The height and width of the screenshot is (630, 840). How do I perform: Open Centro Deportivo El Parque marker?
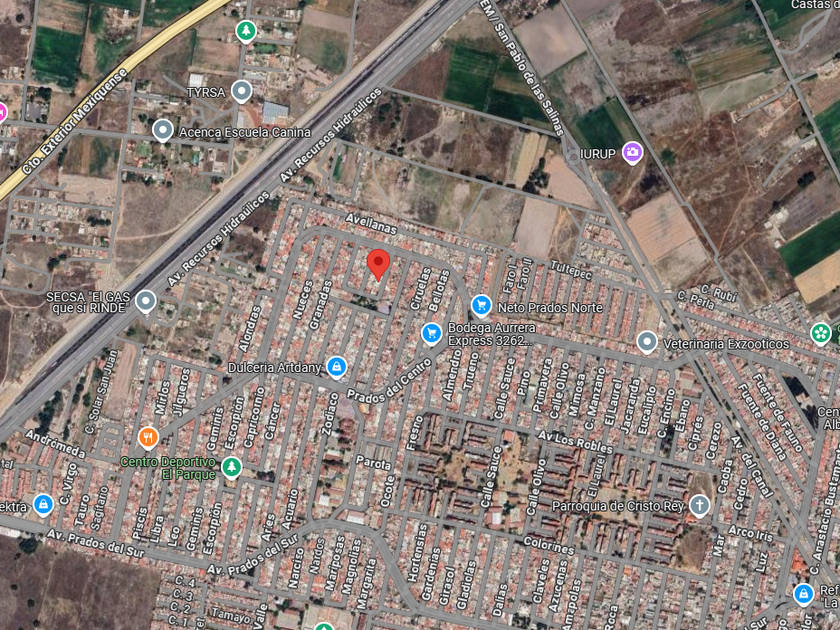coord(232,467)
